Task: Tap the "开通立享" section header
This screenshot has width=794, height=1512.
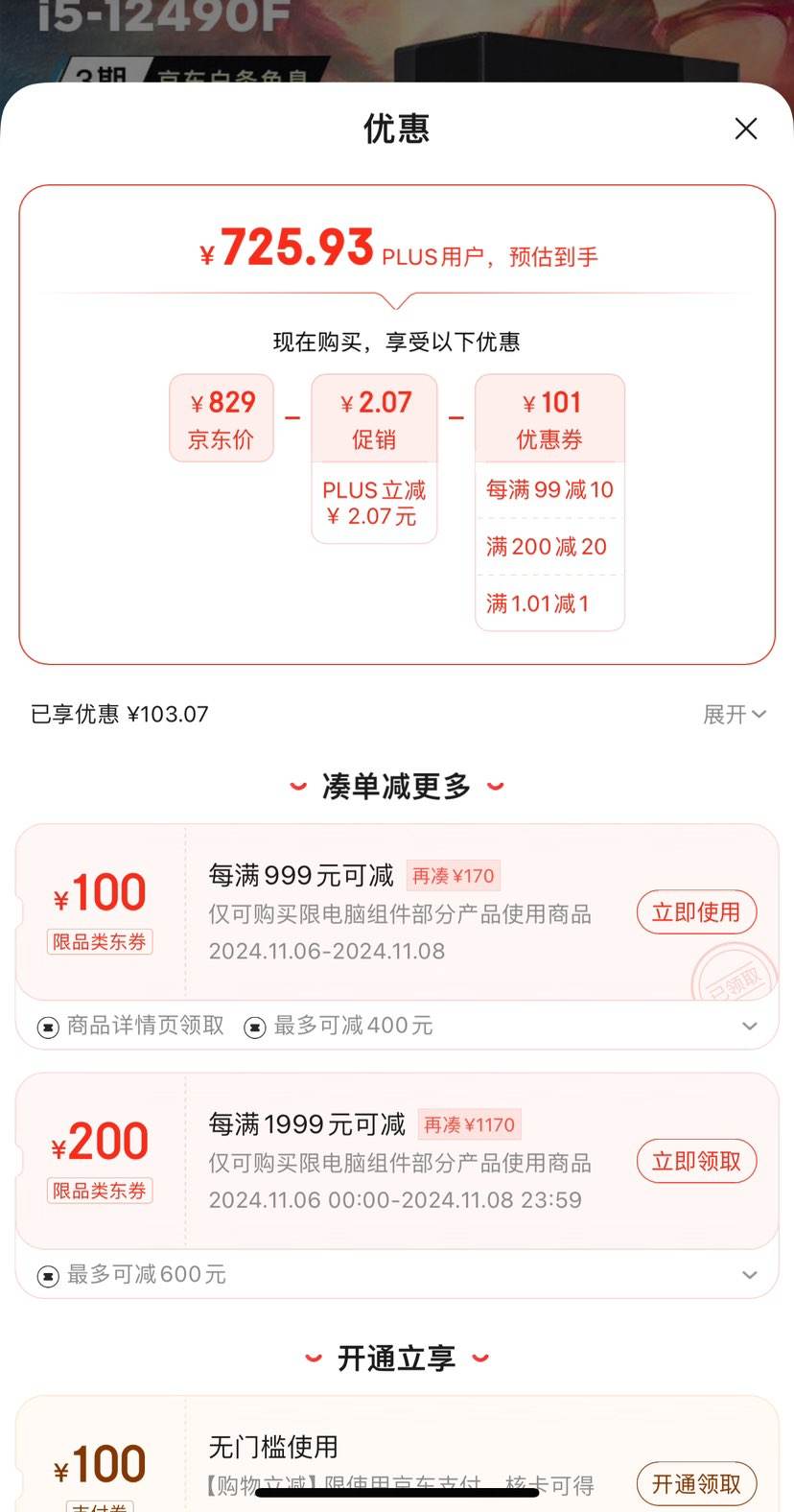Action: click(396, 1357)
